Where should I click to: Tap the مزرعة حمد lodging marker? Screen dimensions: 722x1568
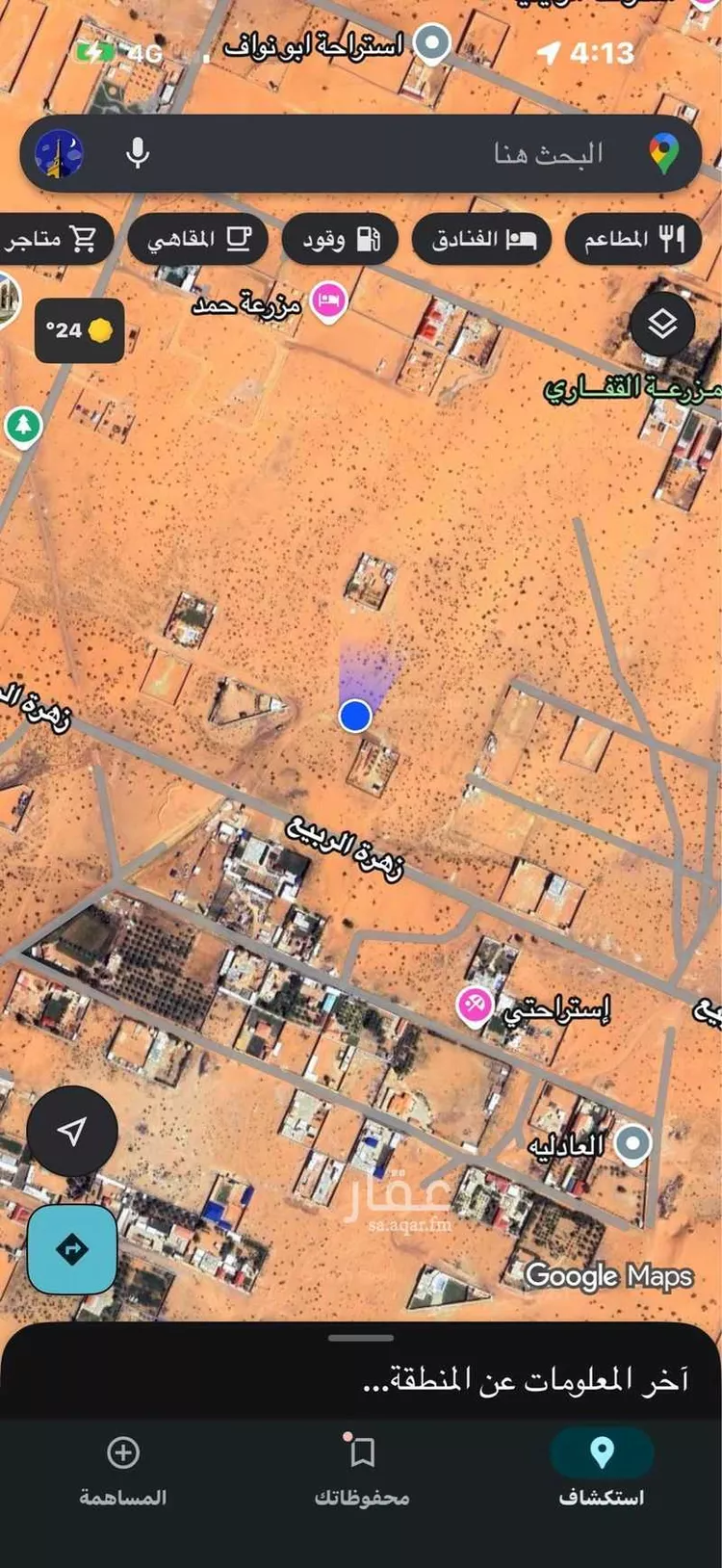coord(330,300)
